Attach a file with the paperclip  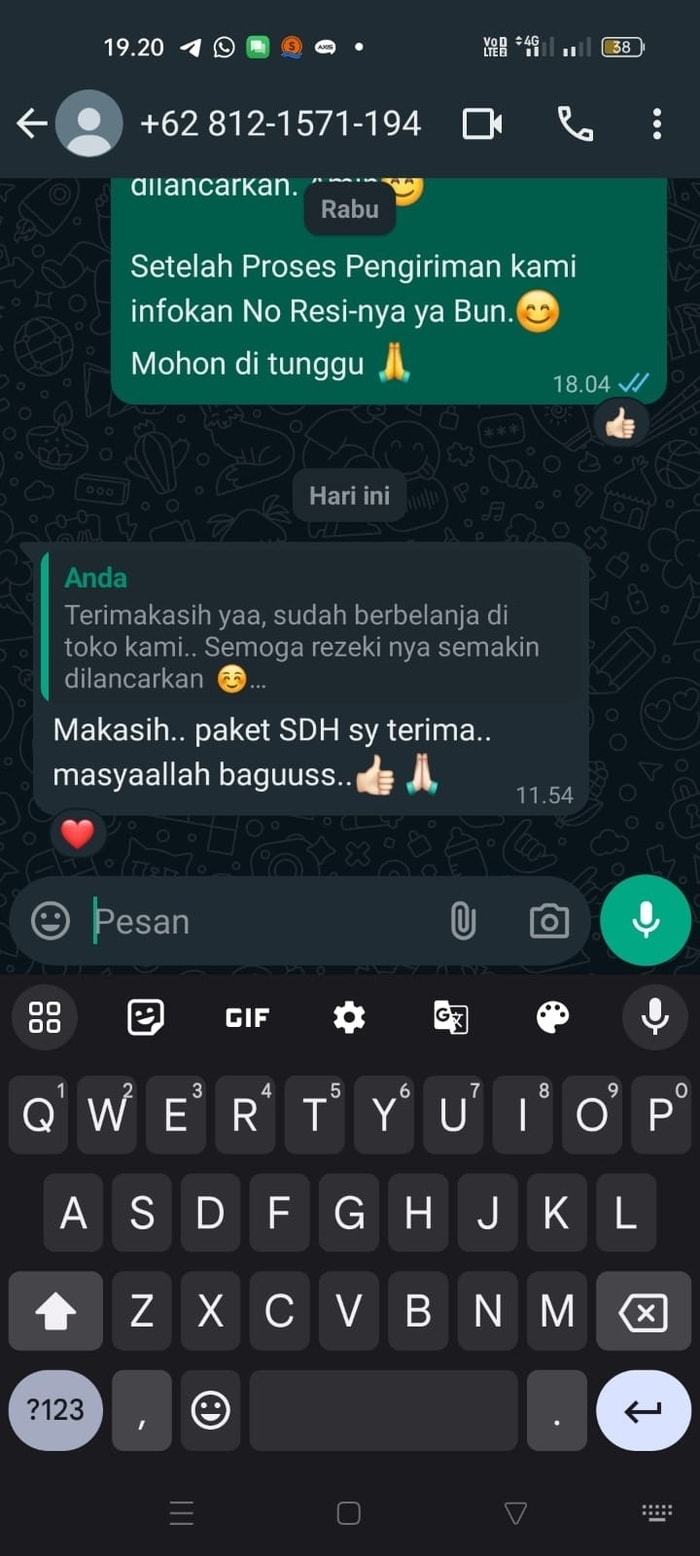[x=462, y=921]
